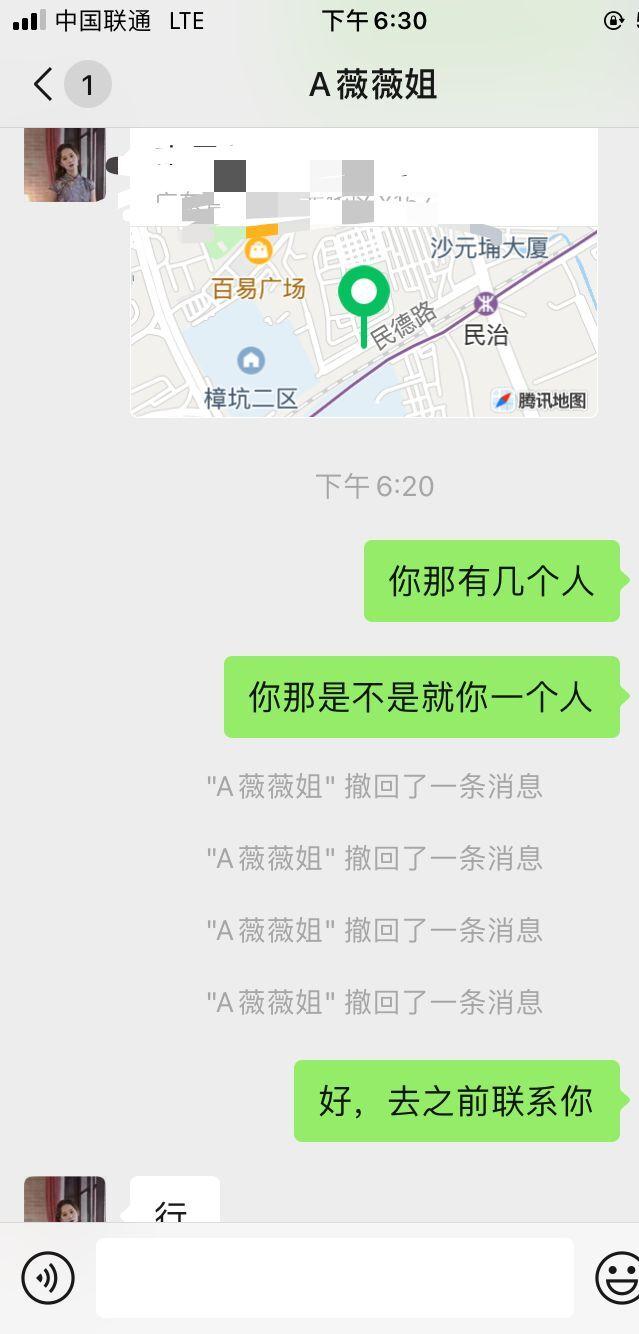
Task: Switch to voice message input
Action: coord(47,1278)
